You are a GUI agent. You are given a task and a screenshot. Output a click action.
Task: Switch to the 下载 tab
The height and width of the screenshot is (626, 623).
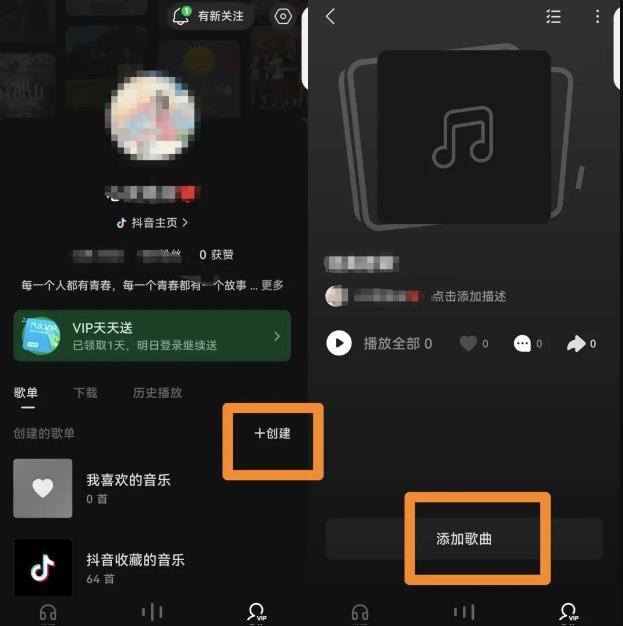click(x=86, y=393)
